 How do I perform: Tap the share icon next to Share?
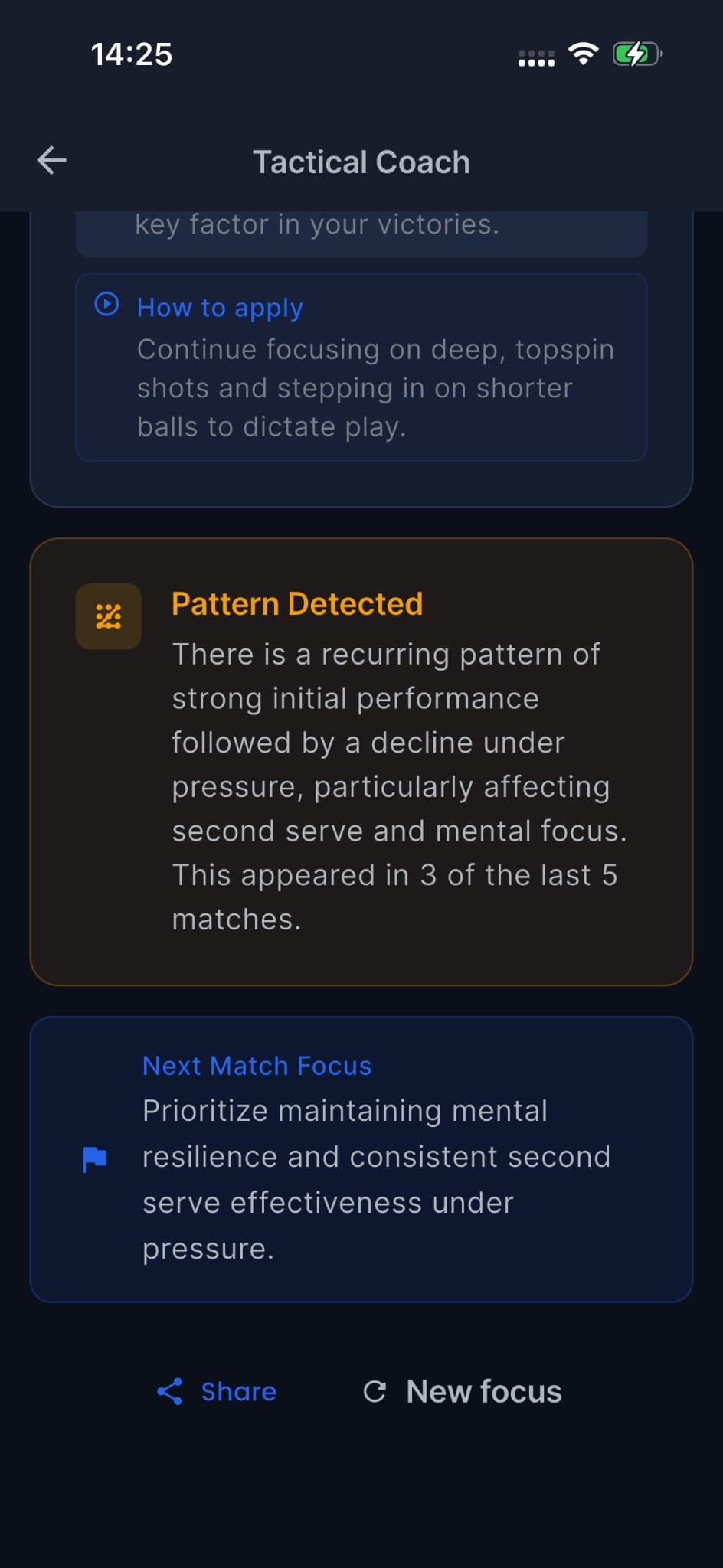[170, 1391]
